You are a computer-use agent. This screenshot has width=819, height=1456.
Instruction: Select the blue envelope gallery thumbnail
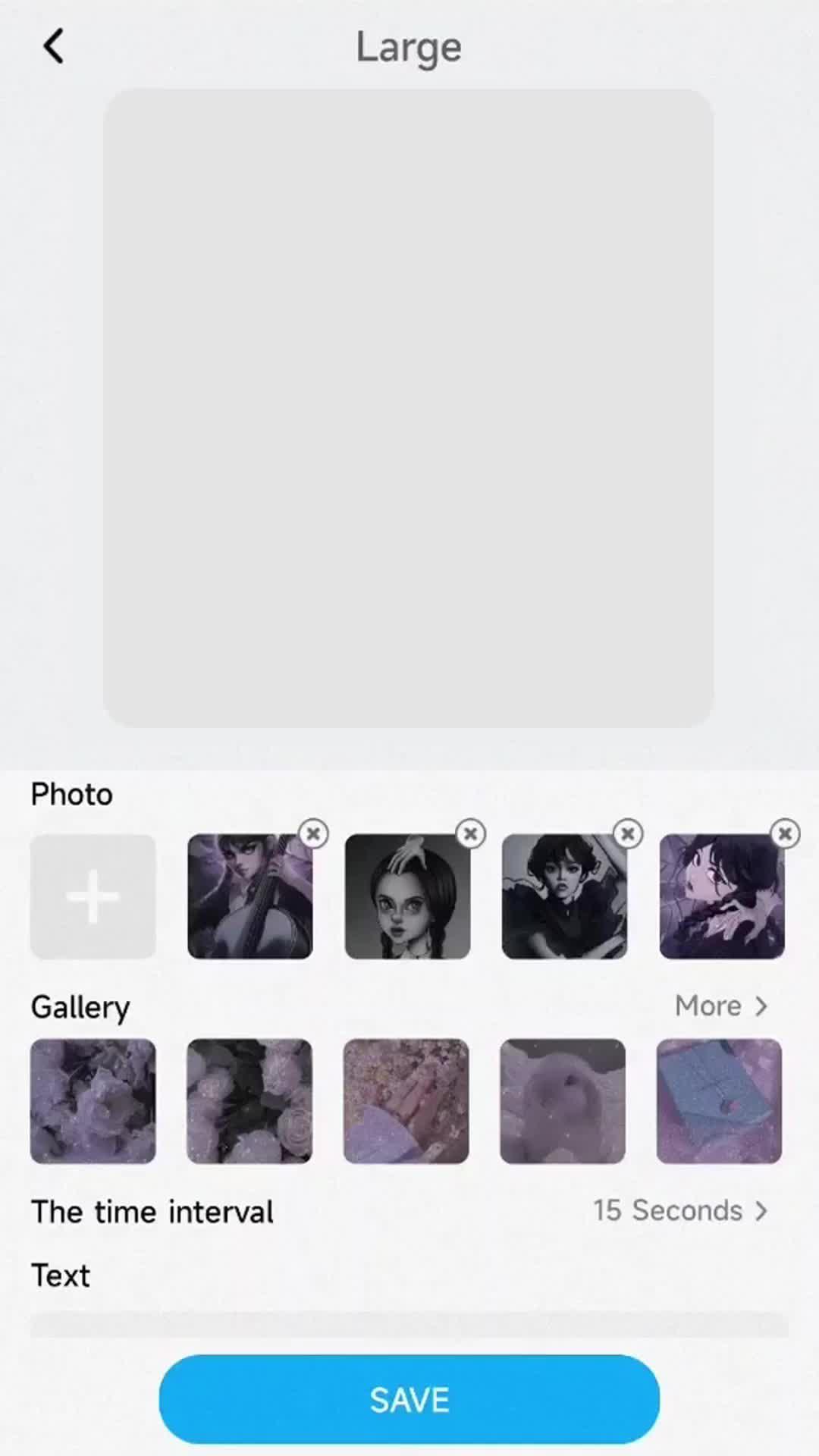pyautogui.click(x=719, y=1101)
